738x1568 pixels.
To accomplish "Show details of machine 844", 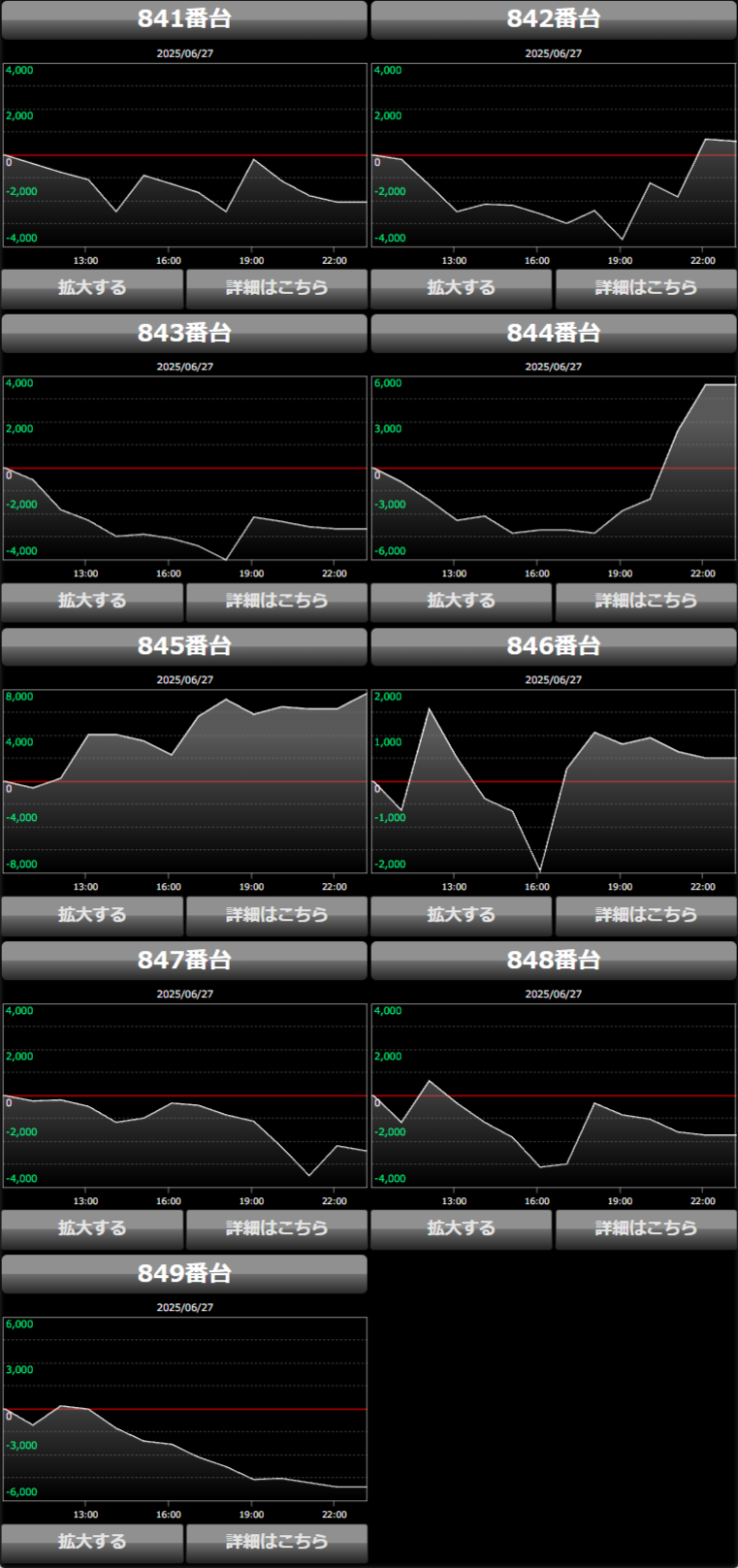I will [646, 601].
